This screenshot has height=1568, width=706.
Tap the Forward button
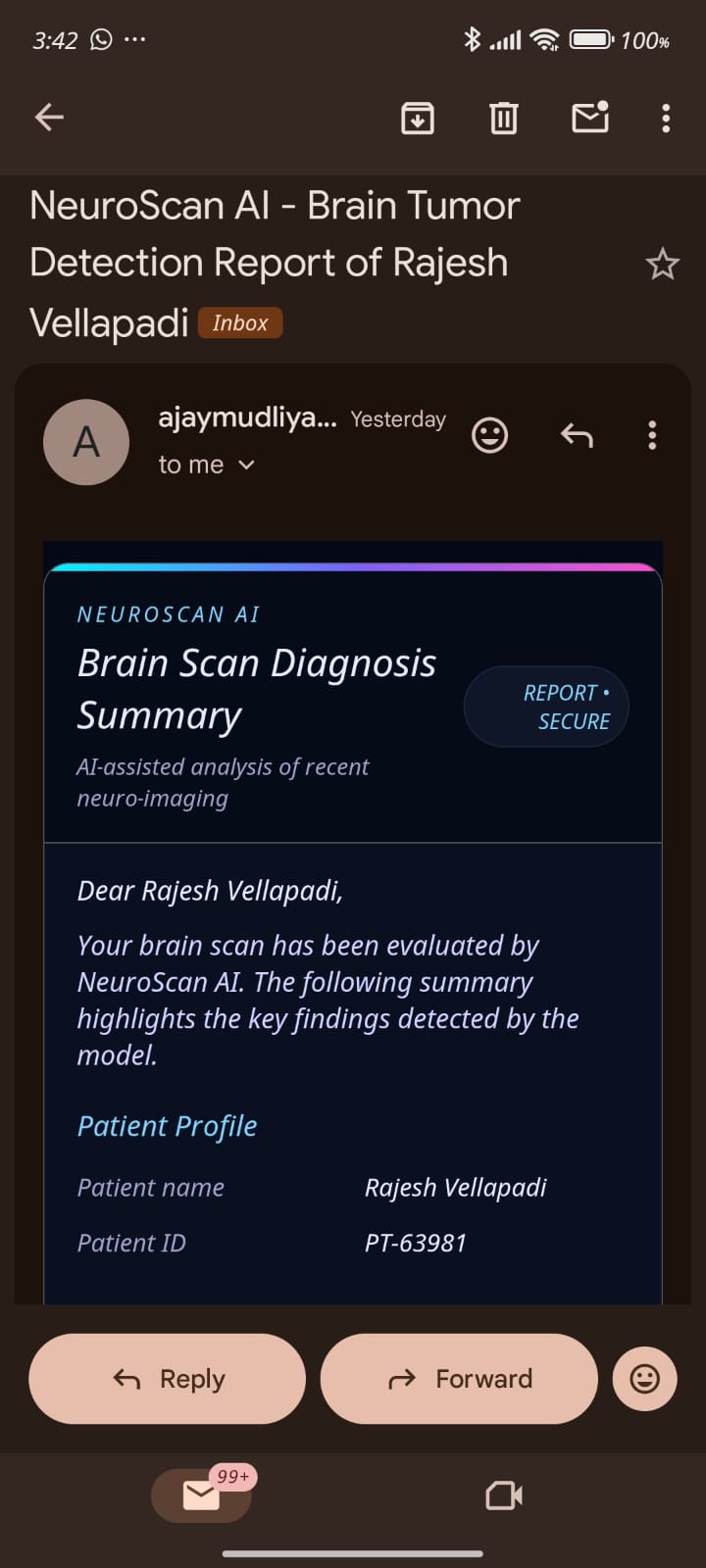[458, 1378]
